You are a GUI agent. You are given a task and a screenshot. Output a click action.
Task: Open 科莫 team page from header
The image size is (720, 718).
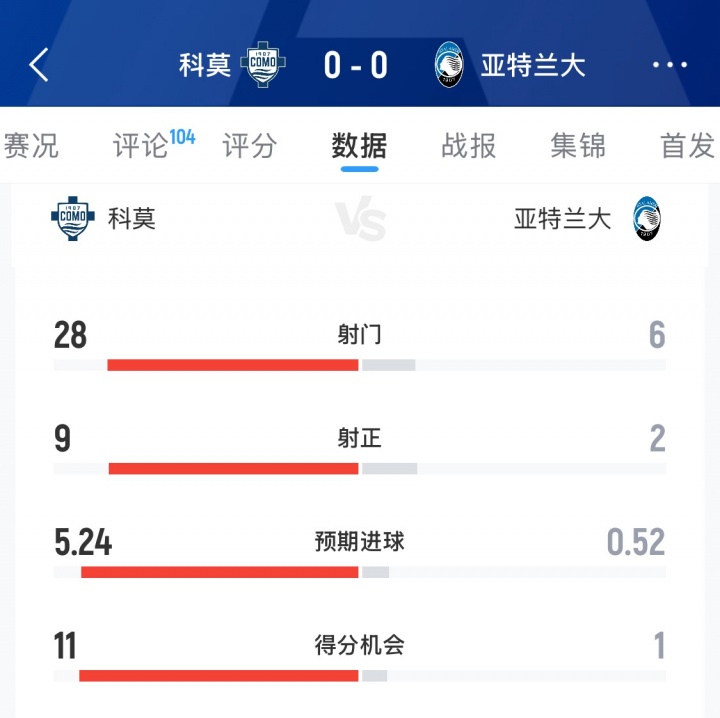coord(232,65)
